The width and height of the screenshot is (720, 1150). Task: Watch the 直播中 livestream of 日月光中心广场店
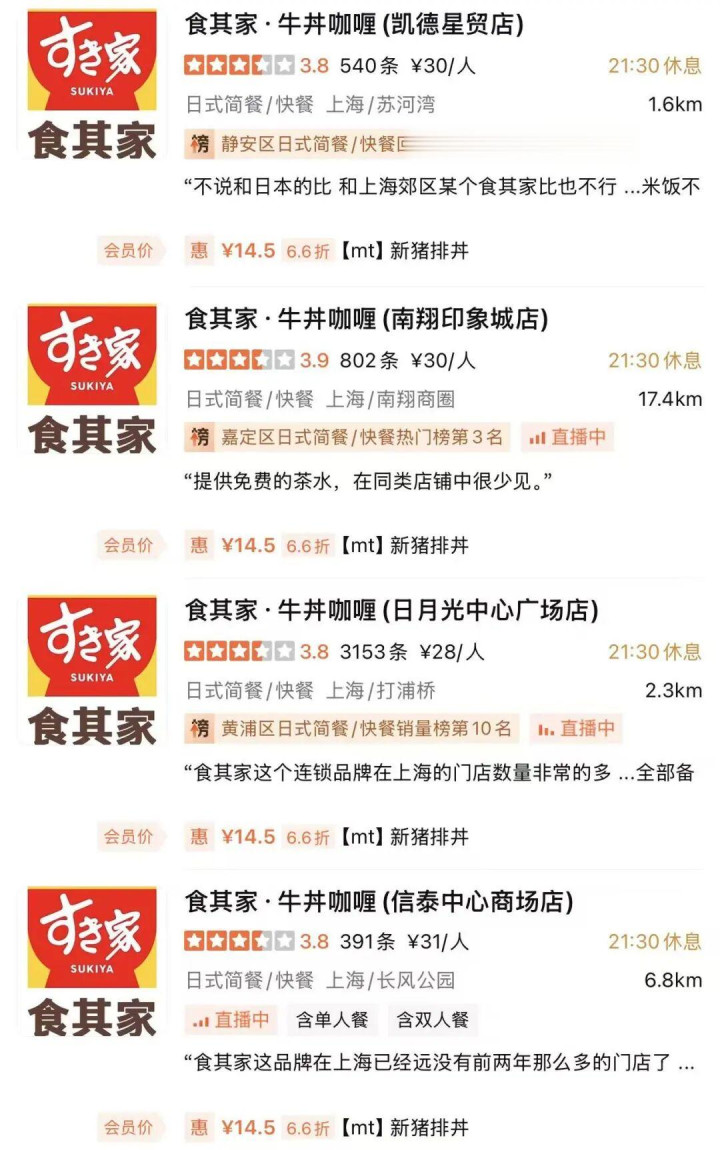(576, 729)
